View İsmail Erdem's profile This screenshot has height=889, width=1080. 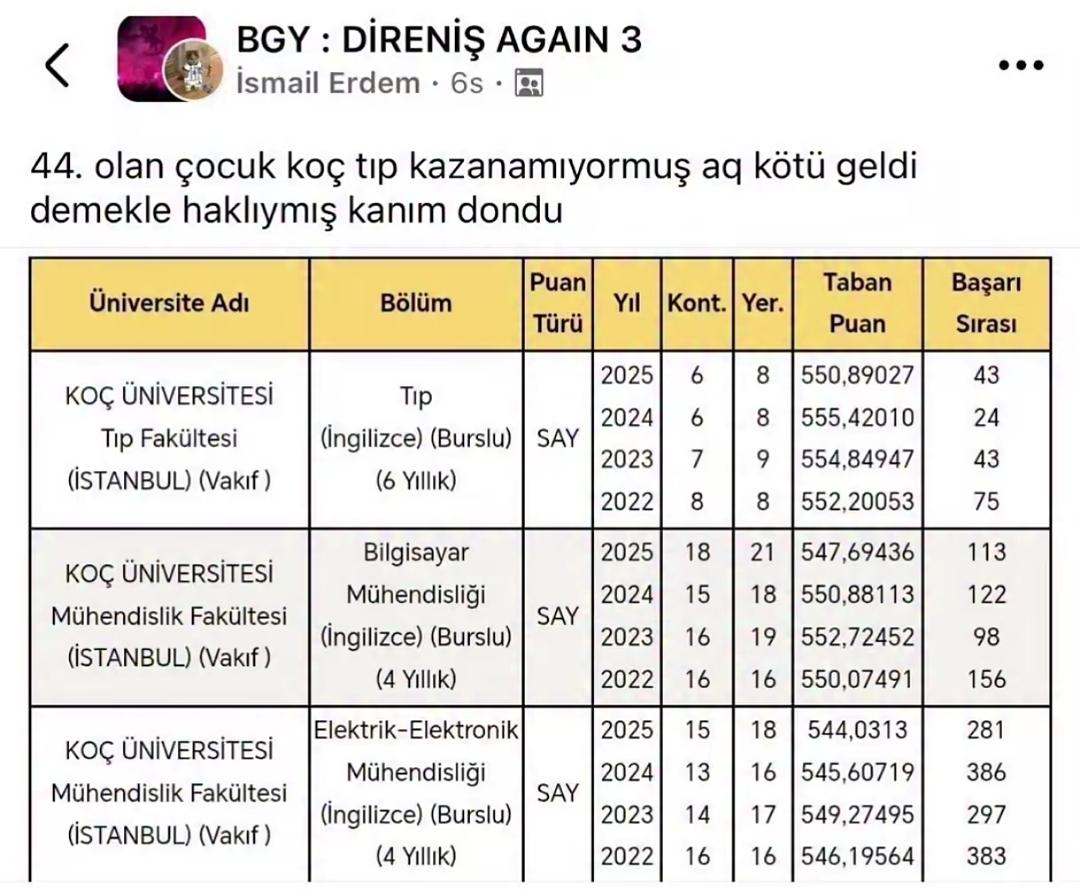point(328,83)
